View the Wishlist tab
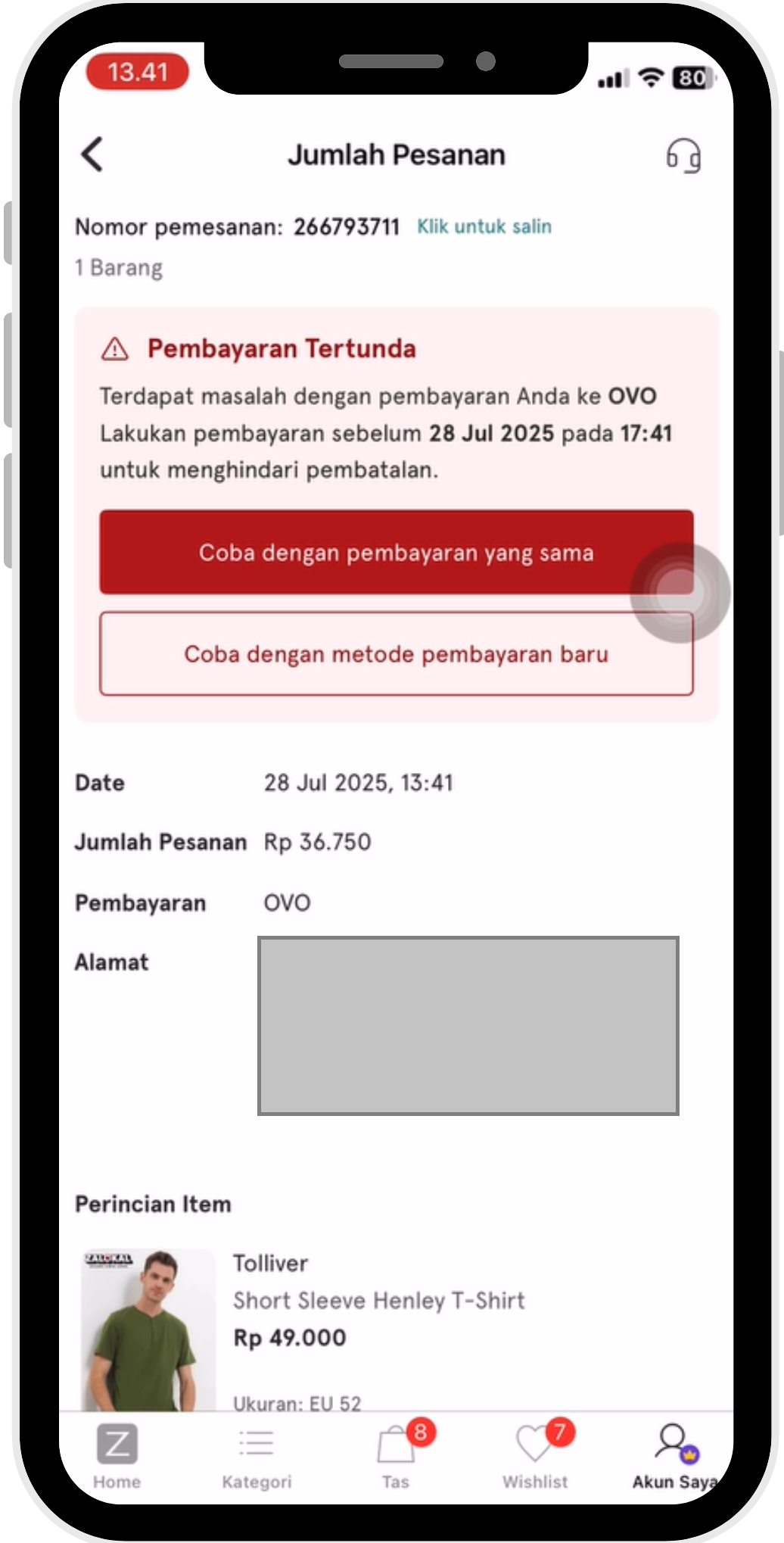 535,1456
